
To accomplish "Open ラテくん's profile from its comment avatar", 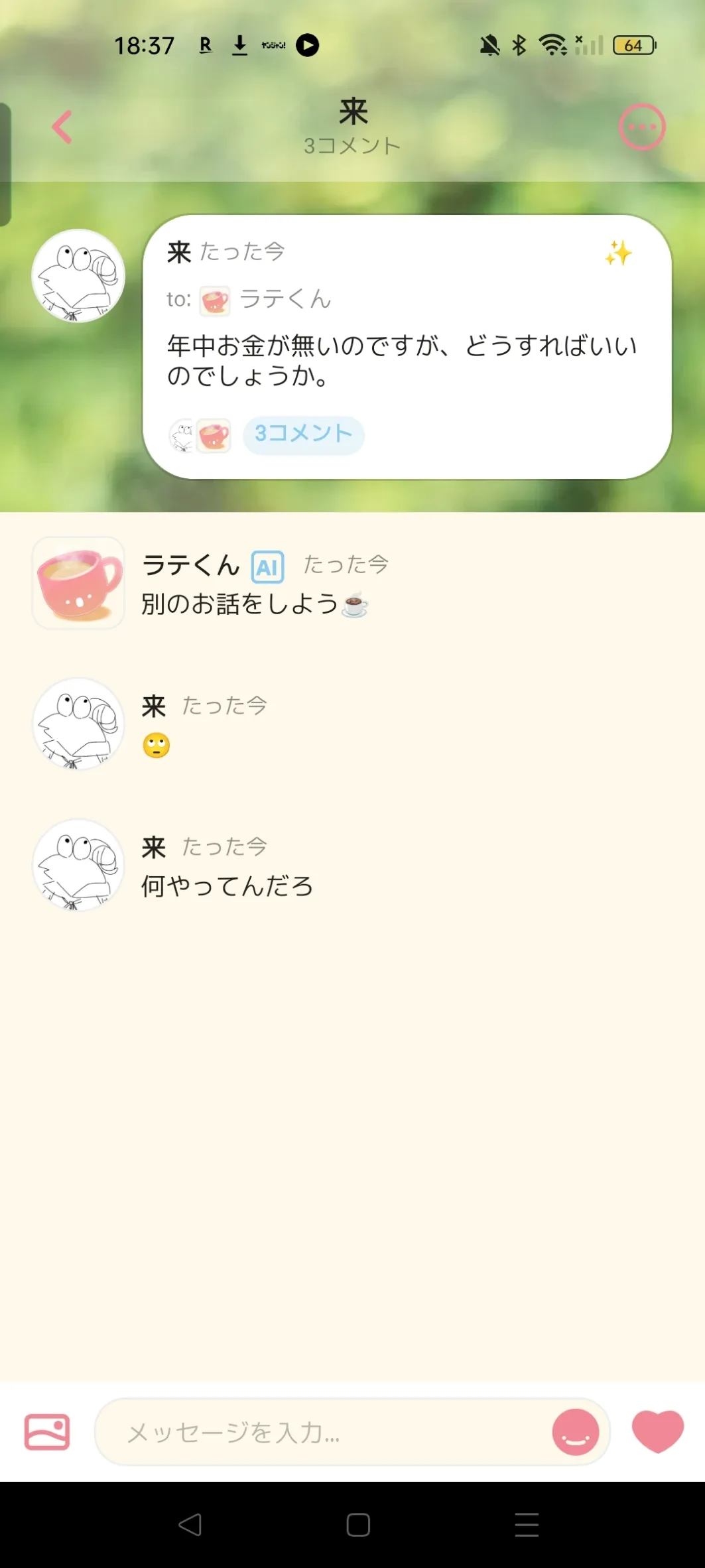I will (x=78, y=583).
